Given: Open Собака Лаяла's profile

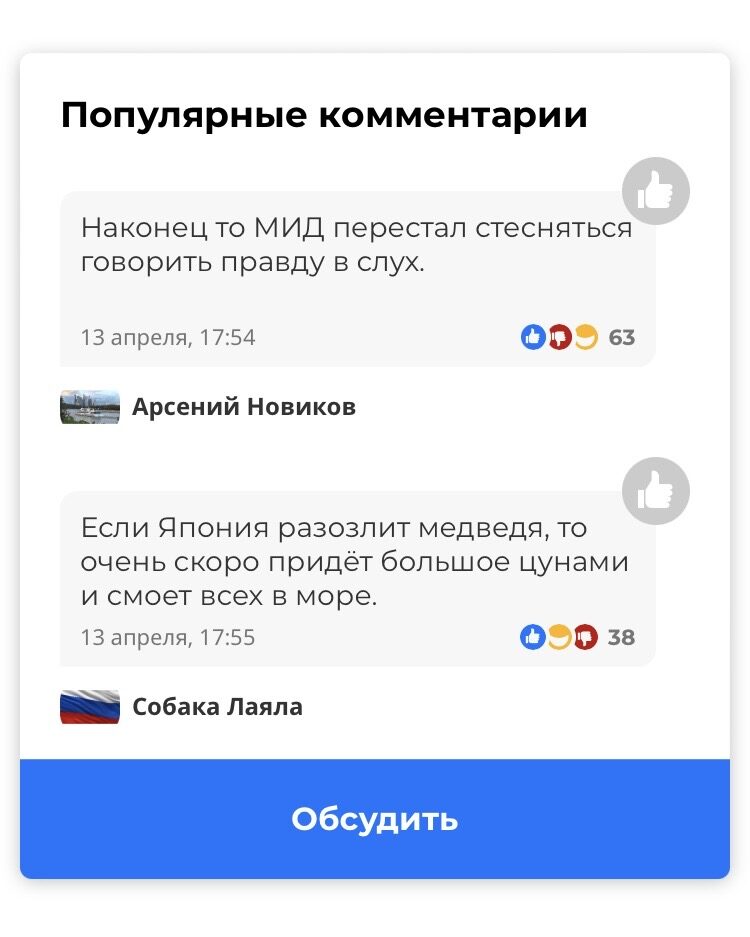Looking at the screenshot, I should pyautogui.click(x=217, y=707).
